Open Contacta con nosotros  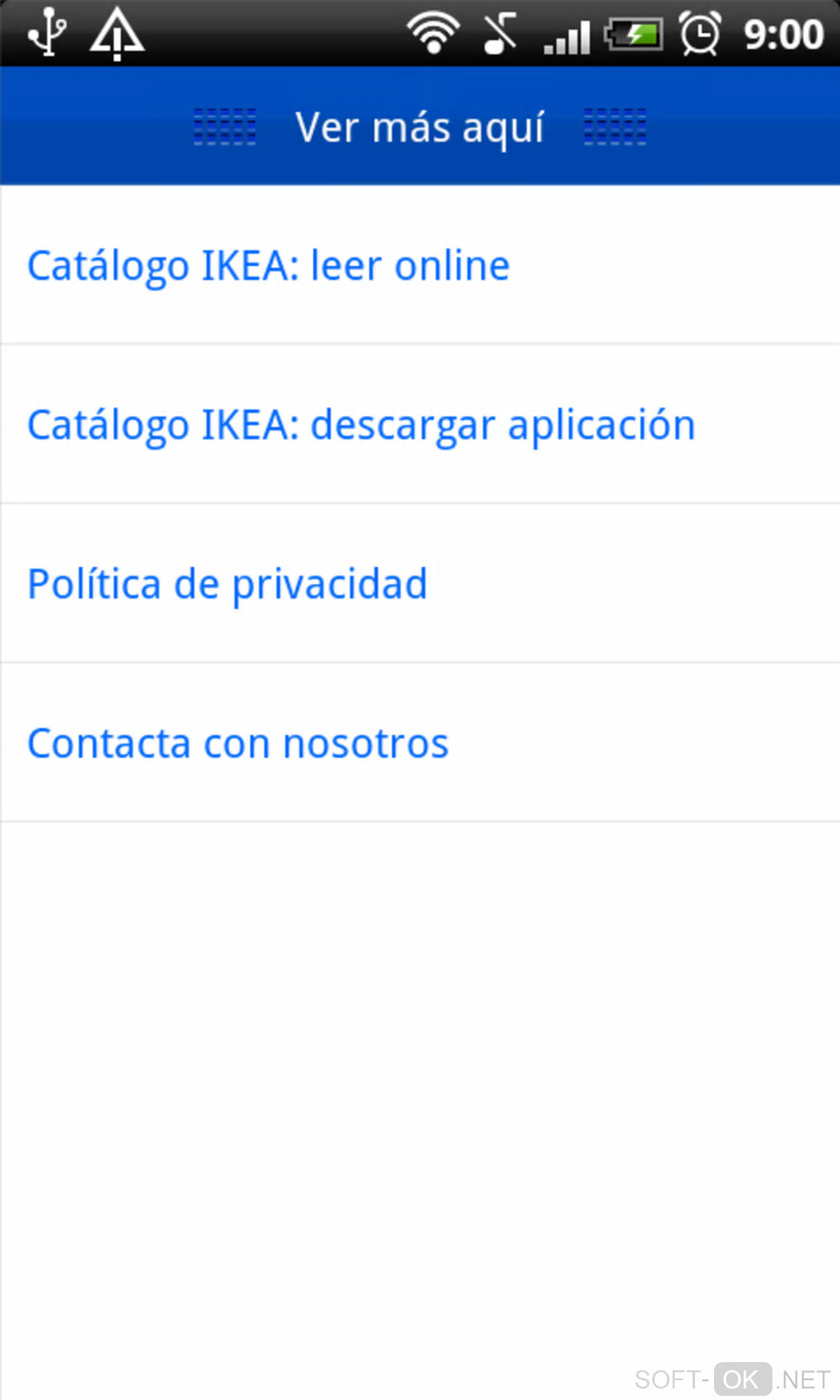[238, 743]
